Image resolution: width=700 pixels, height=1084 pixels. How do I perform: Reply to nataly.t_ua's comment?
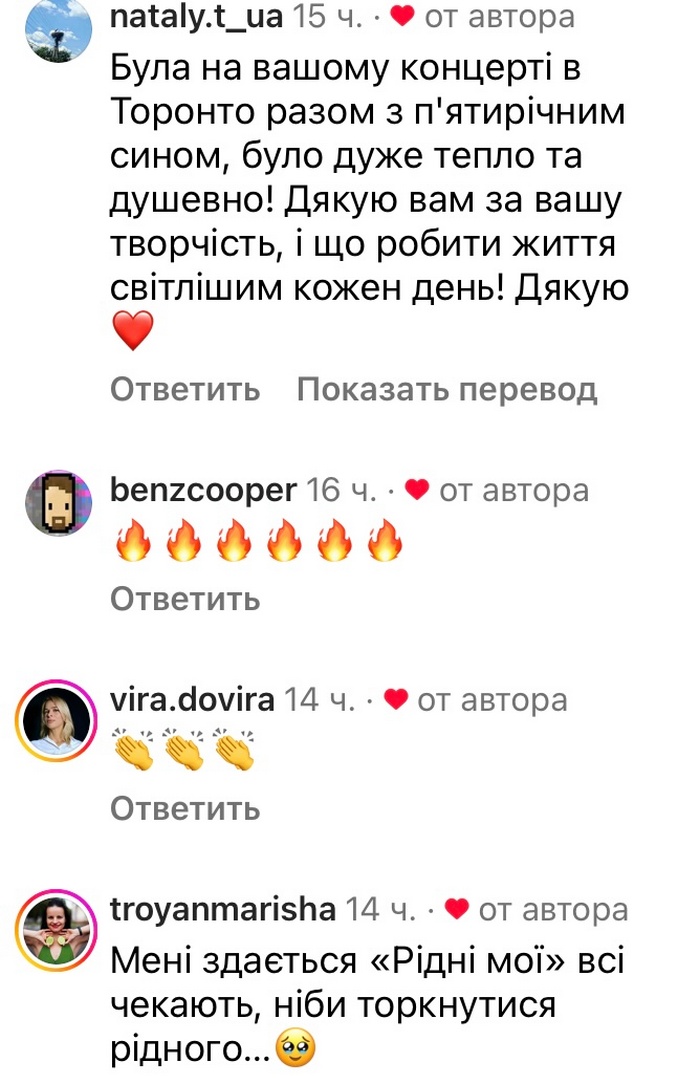coord(185,390)
